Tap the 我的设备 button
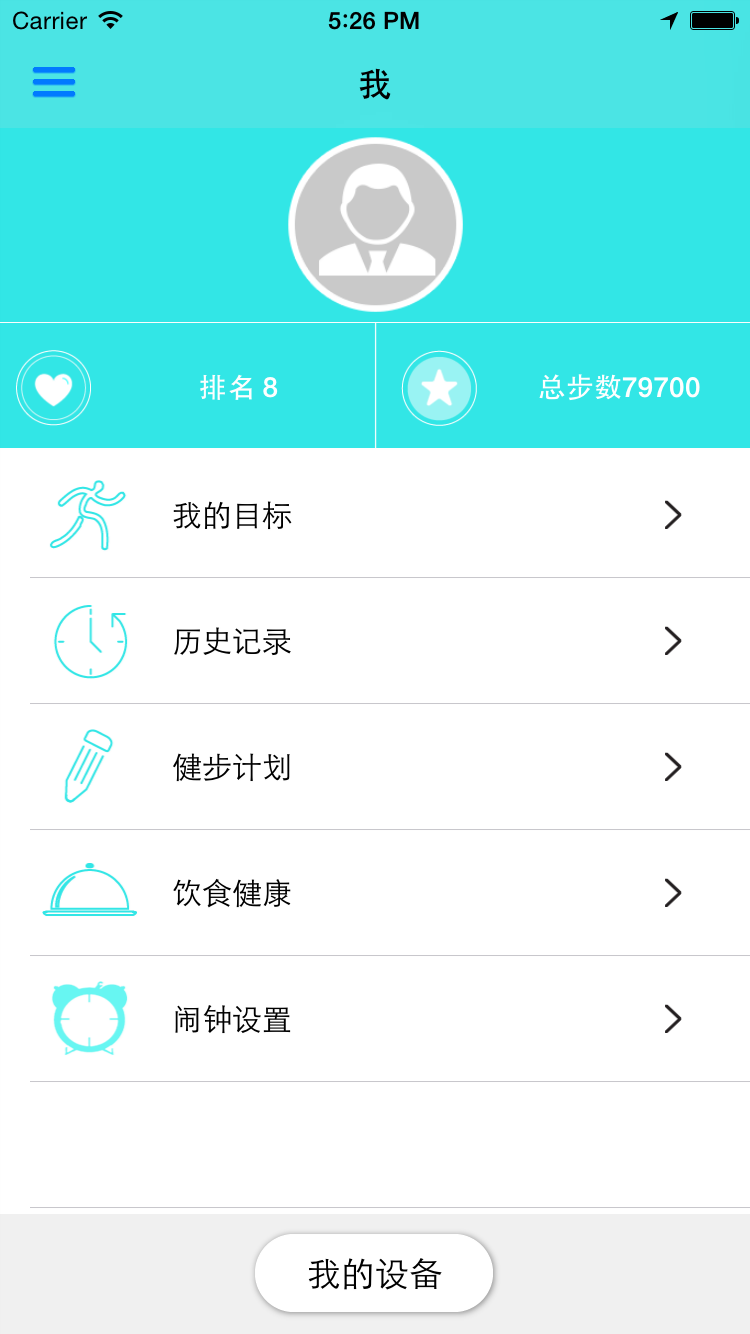750x1334 pixels. [x=374, y=1273]
